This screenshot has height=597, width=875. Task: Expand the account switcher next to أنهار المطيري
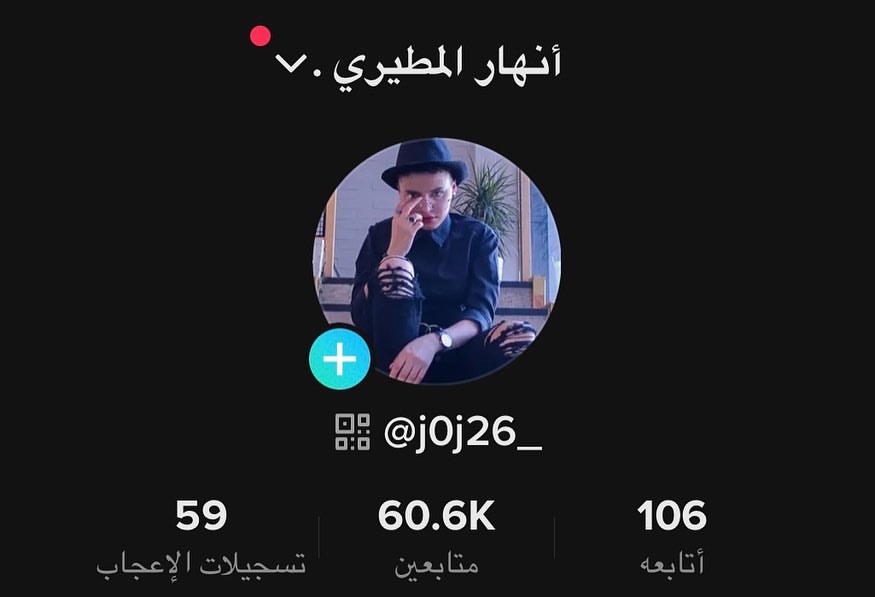pos(290,65)
